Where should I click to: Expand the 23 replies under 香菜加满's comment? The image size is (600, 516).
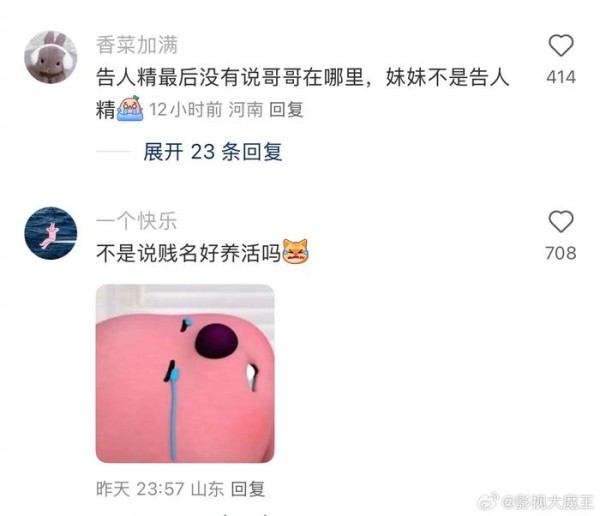click(212, 151)
